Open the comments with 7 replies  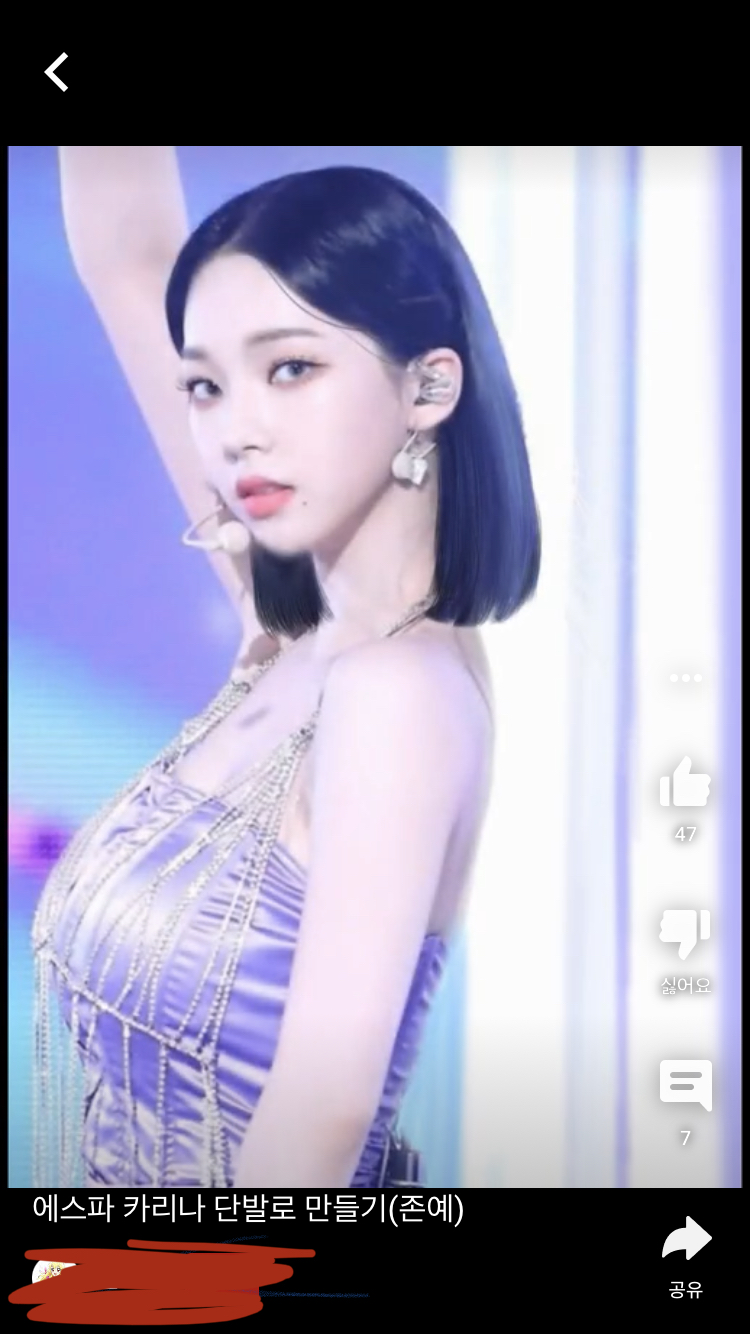(x=685, y=1086)
